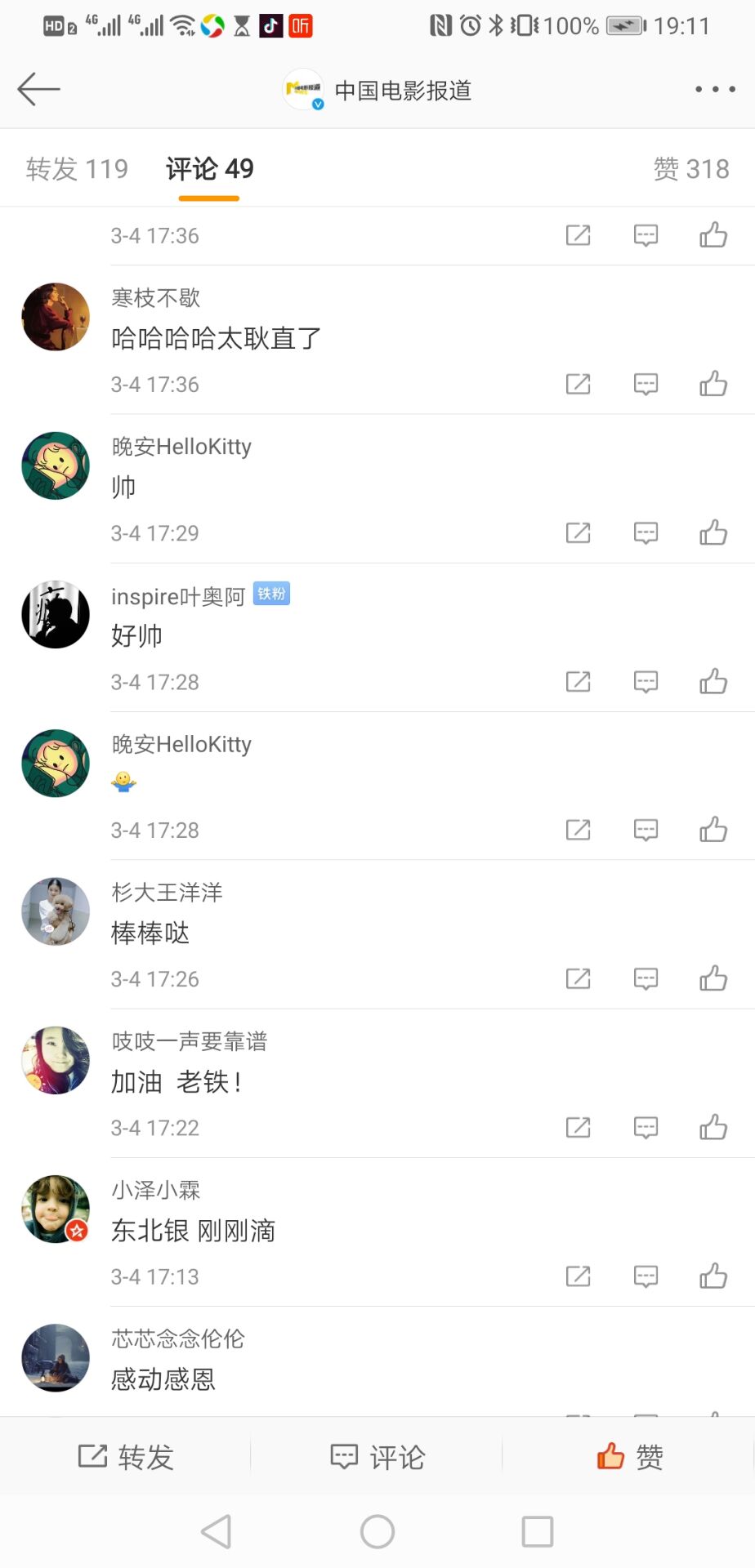Switch to the 赞 318 tab
The width and height of the screenshot is (755, 1568).
[691, 169]
